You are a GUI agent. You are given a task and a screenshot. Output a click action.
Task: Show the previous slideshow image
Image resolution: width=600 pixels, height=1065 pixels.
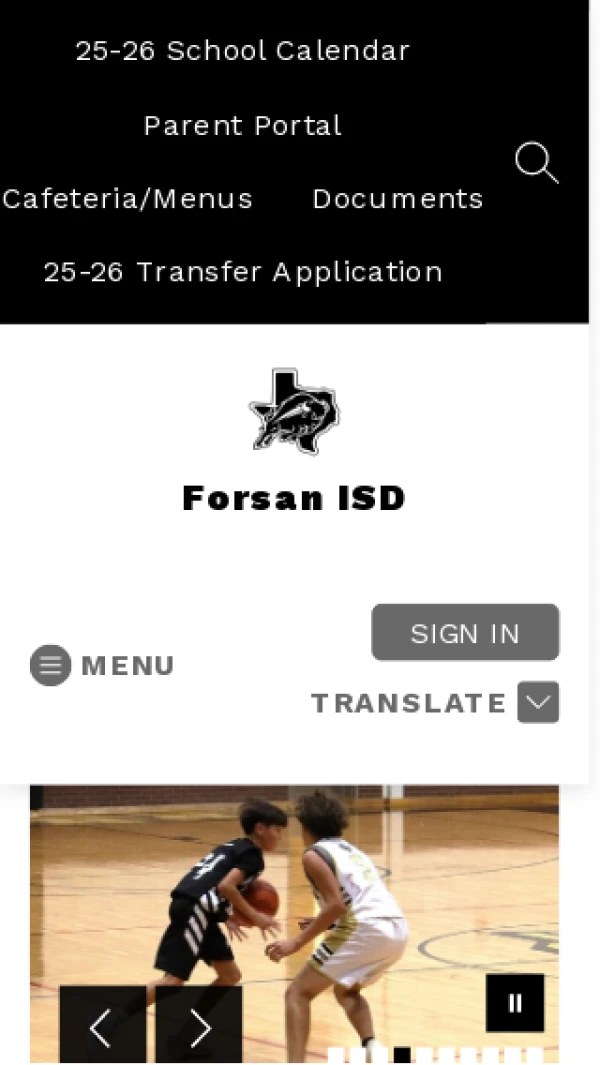click(x=102, y=1026)
